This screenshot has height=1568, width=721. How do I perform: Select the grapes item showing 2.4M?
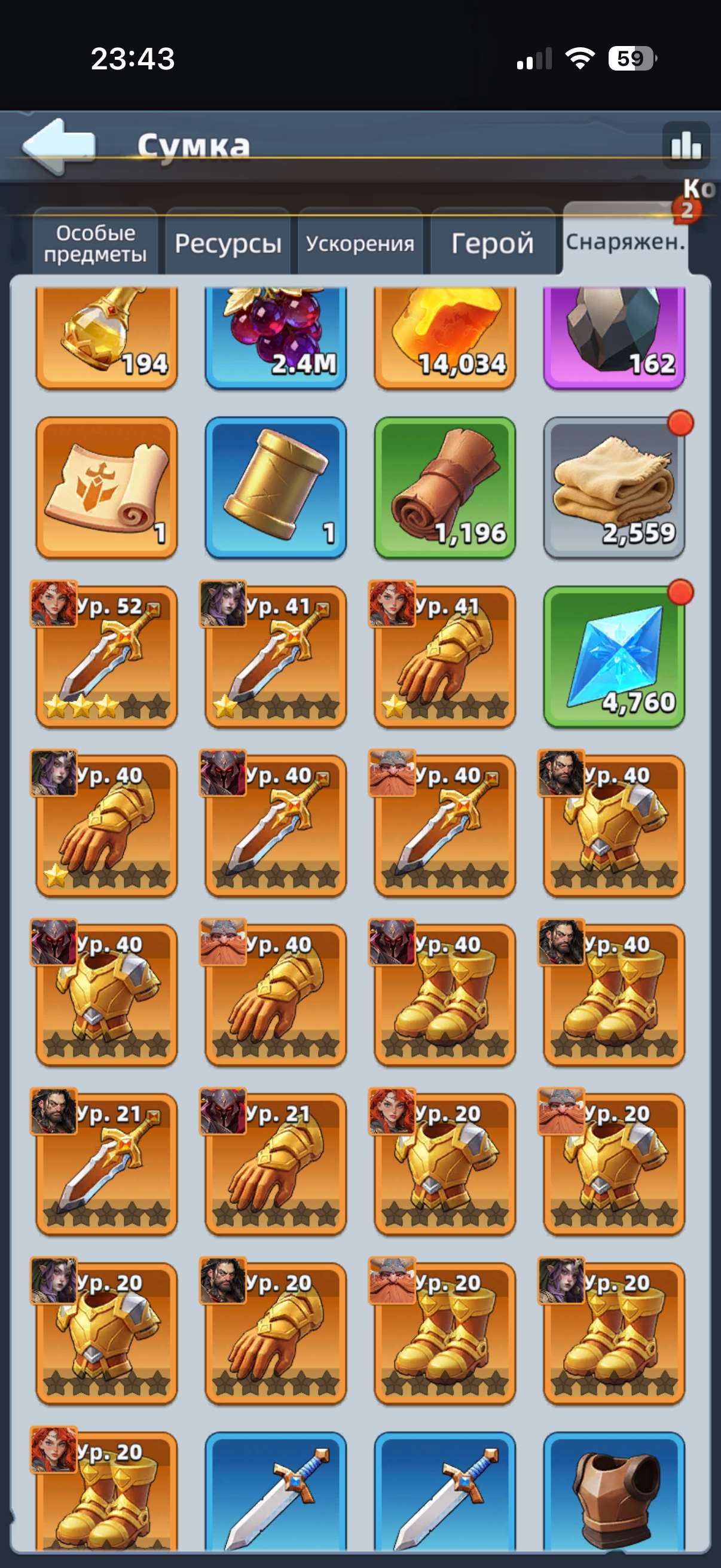coord(276,338)
